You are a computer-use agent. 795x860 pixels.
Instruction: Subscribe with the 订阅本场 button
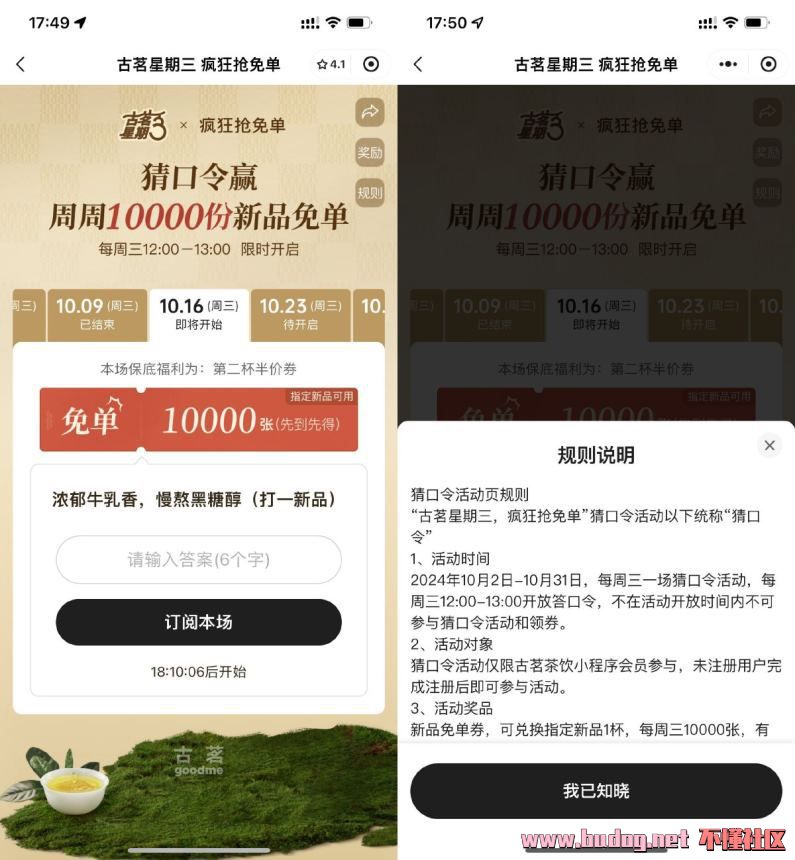click(x=198, y=622)
